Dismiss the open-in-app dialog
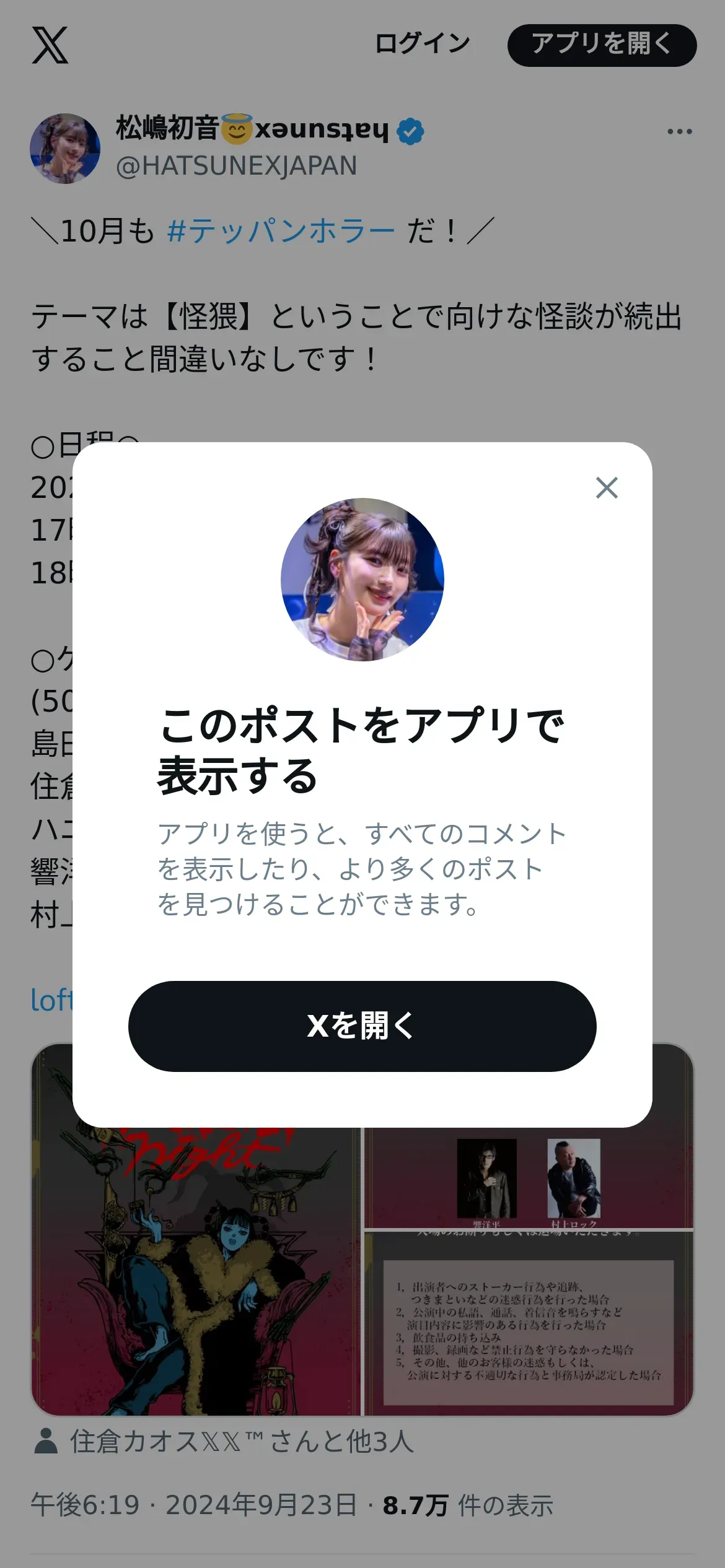This screenshot has width=725, height=1568. [606, 488]
